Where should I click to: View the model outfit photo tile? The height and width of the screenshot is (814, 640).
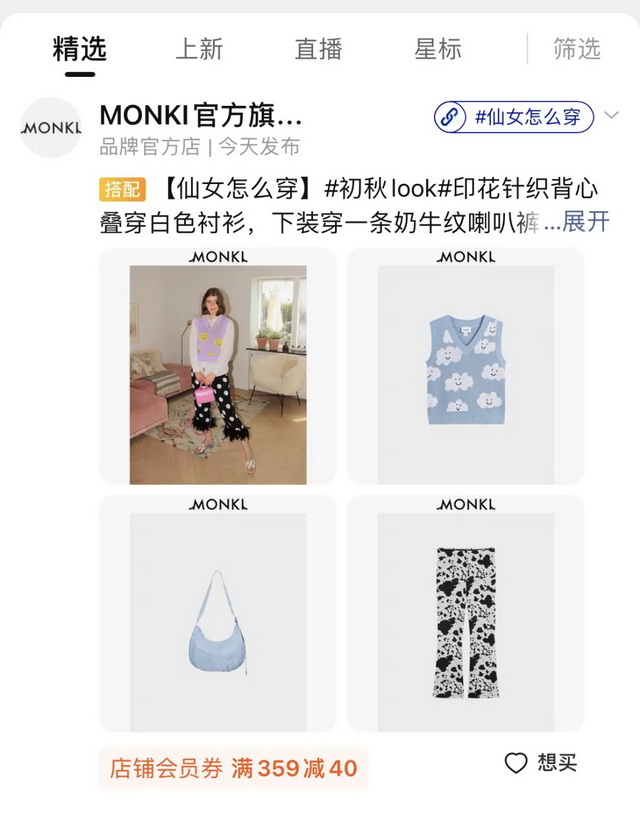tap(218, 366)
